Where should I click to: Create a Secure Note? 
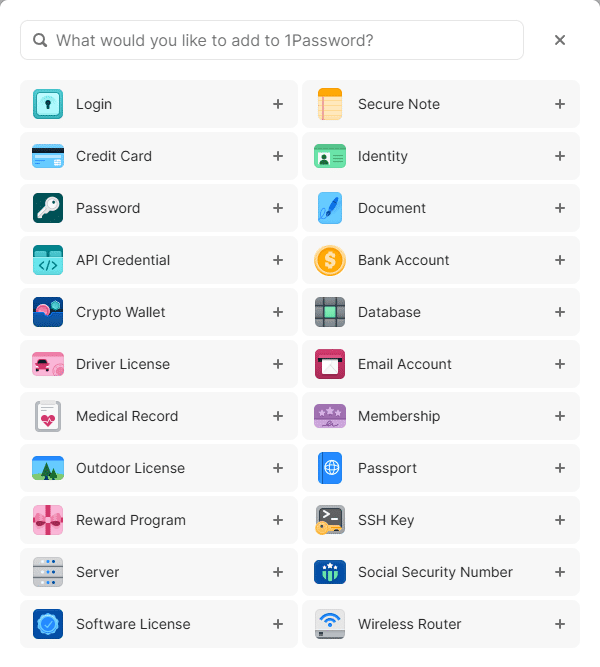440,104
